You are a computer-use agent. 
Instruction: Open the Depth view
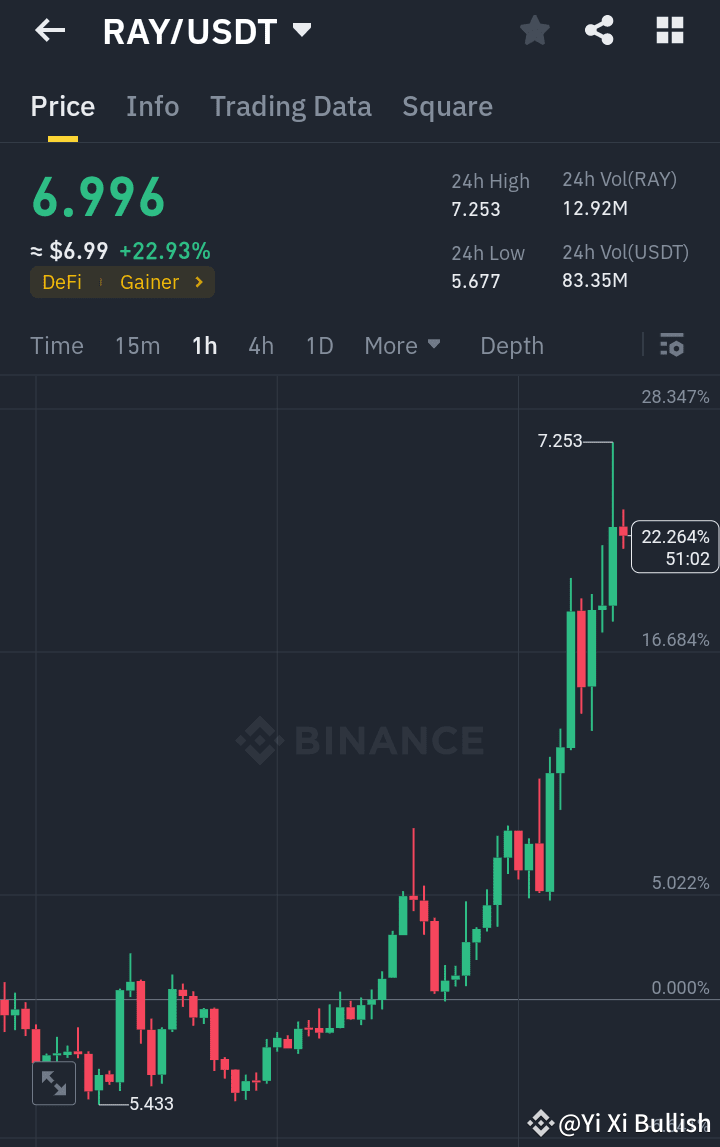coord(511,345)
